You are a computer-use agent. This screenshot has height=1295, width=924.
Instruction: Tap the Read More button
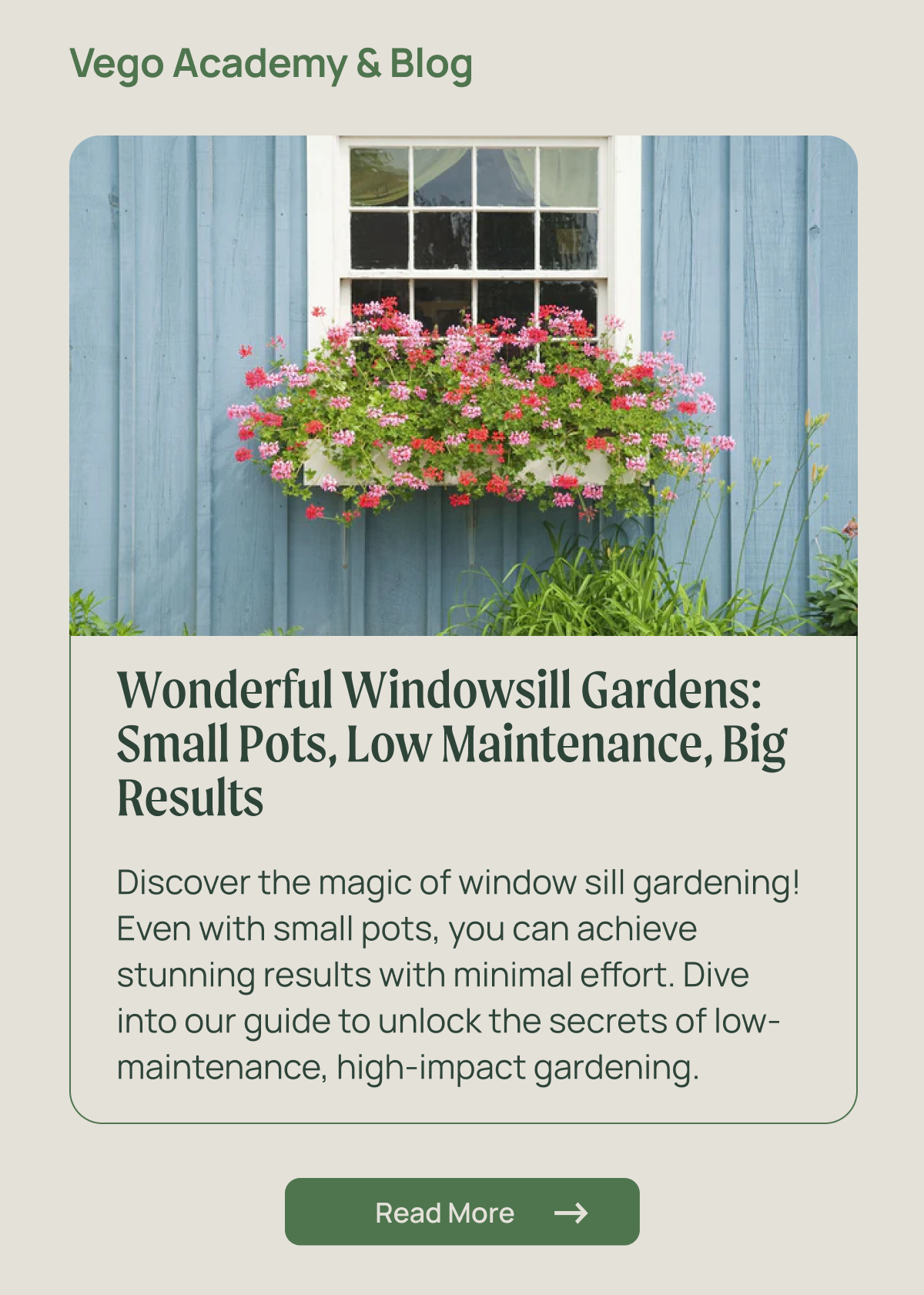462,1212
